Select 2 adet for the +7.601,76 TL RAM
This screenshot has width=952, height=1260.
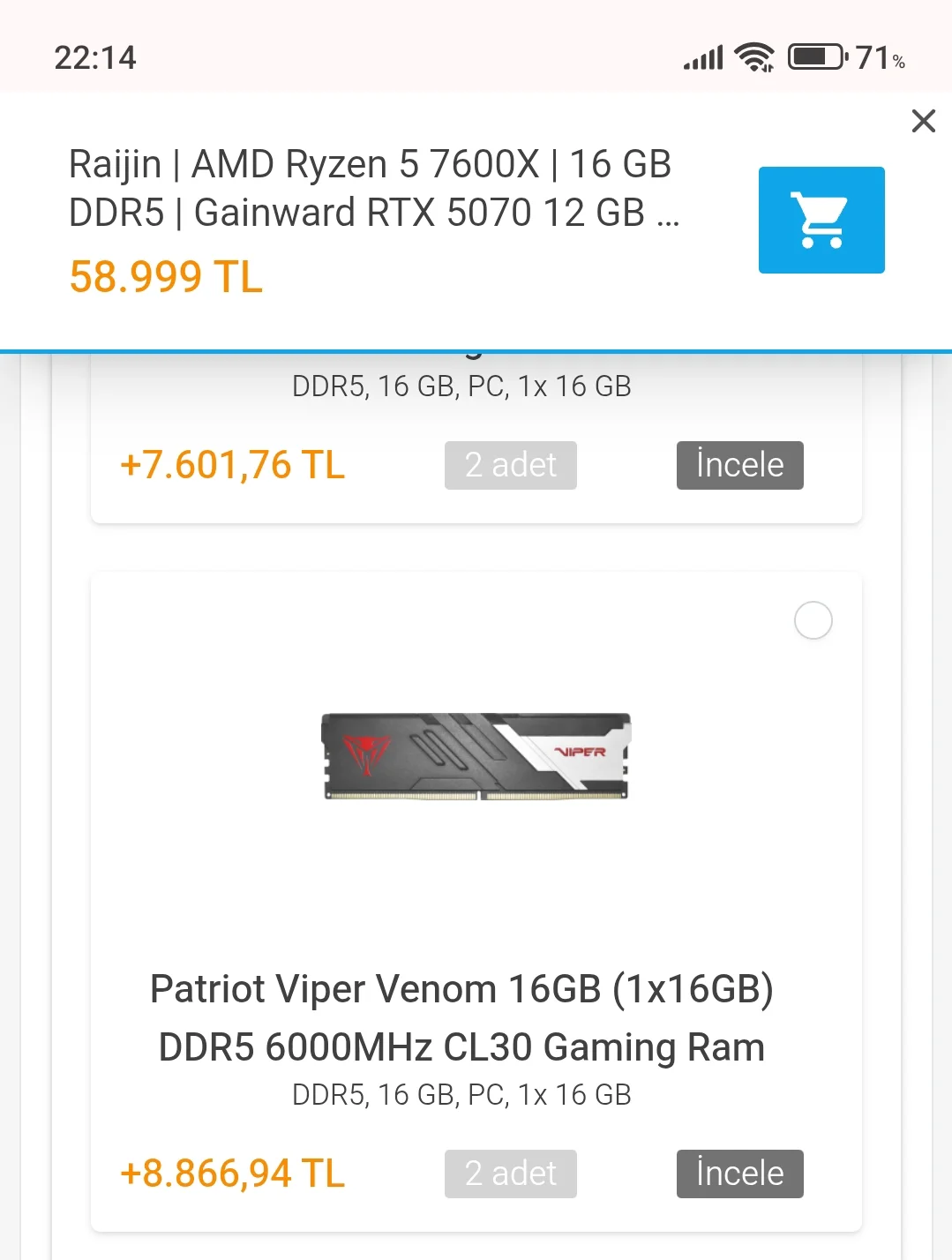510,465
